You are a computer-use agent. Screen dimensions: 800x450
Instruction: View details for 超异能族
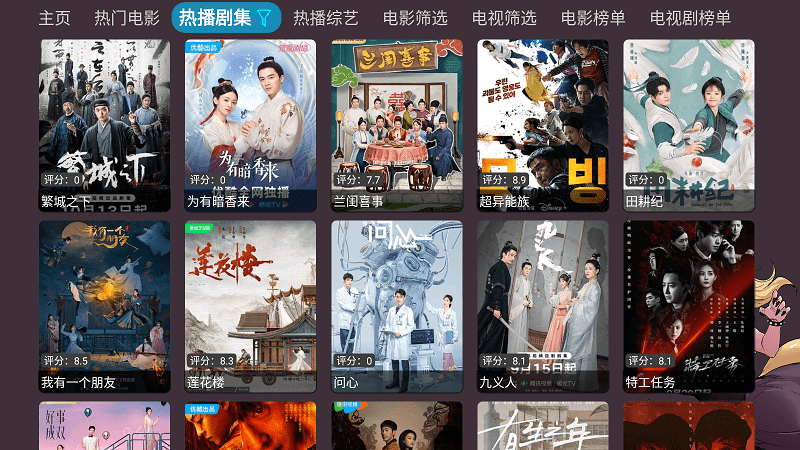click(x=543, y=125)
